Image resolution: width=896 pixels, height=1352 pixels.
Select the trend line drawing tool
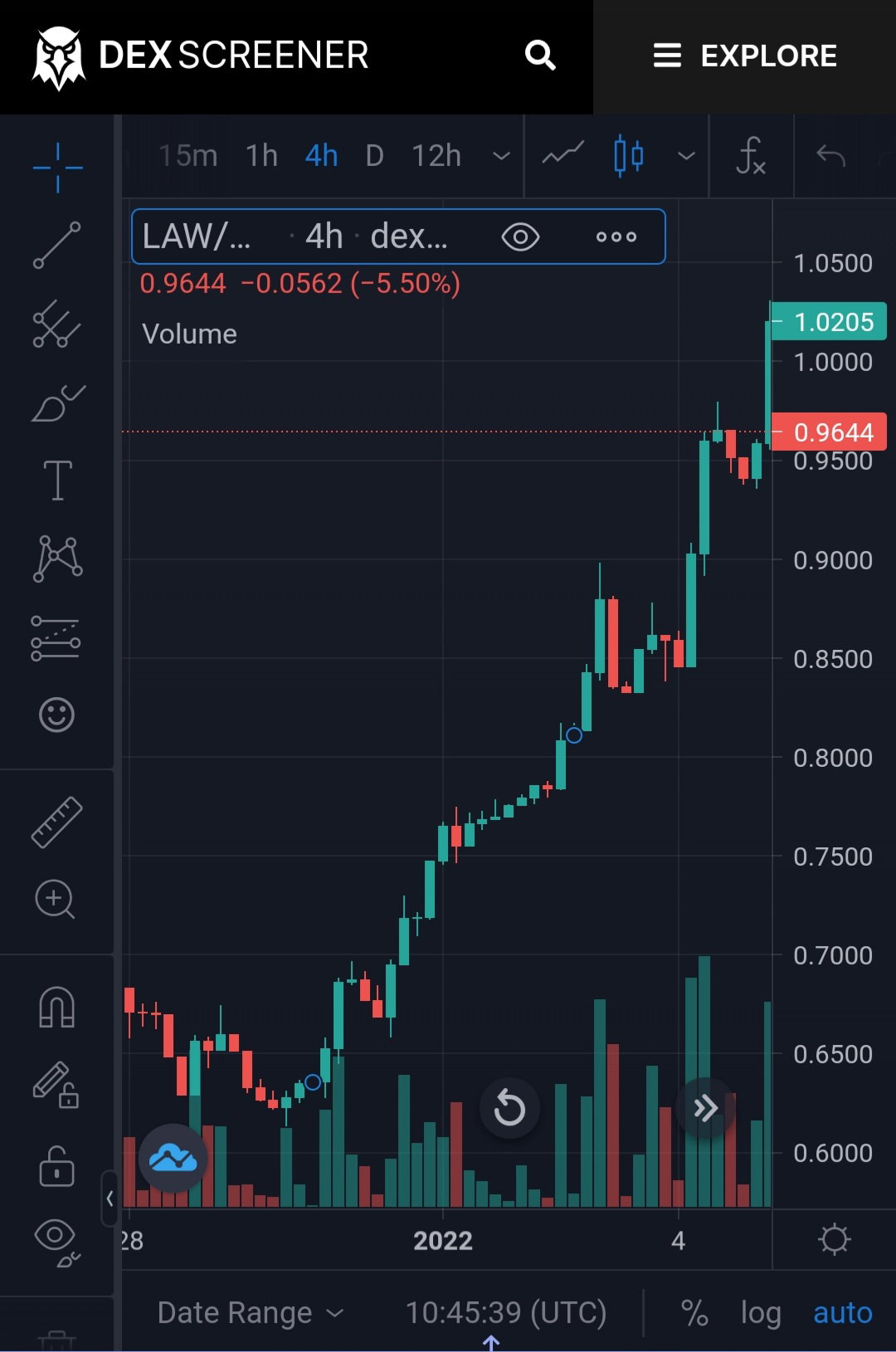(x=57, y=245)
